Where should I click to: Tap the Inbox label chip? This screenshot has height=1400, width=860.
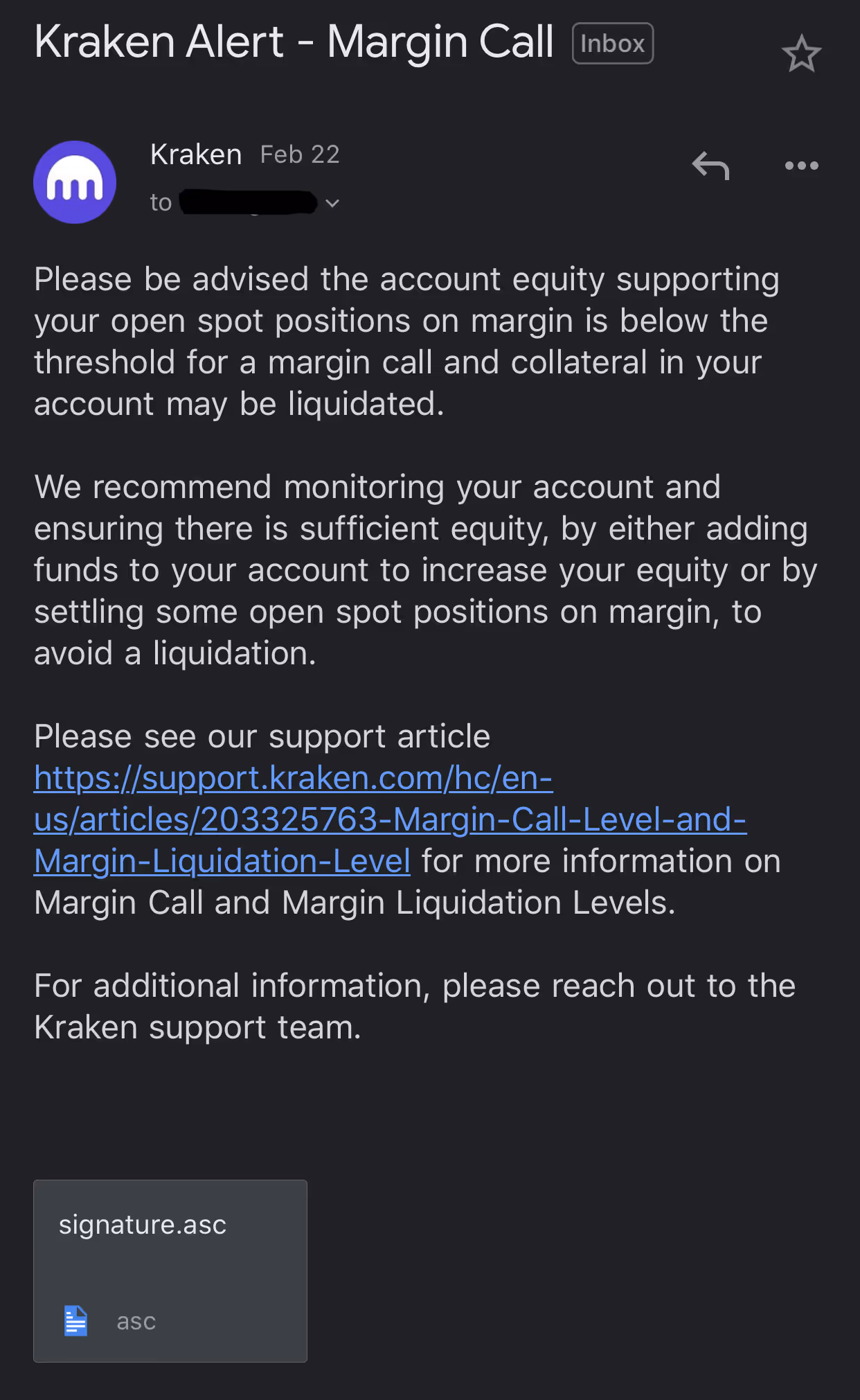coord(612,44)
